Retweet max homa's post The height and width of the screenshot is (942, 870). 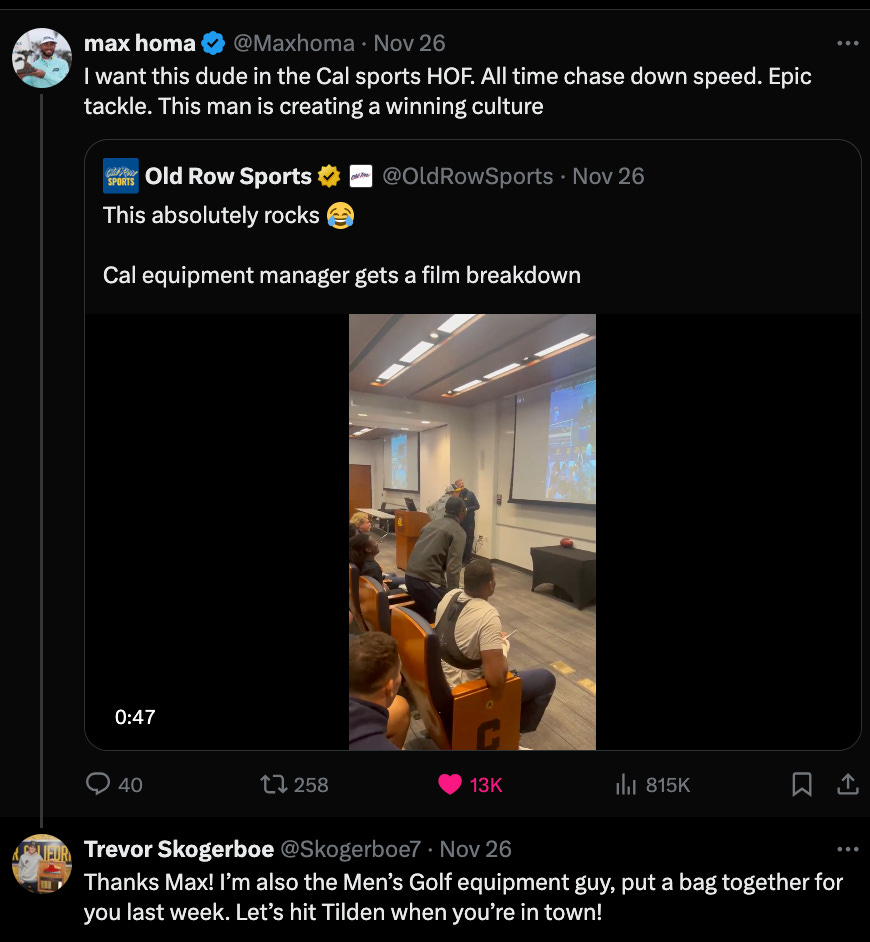294,785
